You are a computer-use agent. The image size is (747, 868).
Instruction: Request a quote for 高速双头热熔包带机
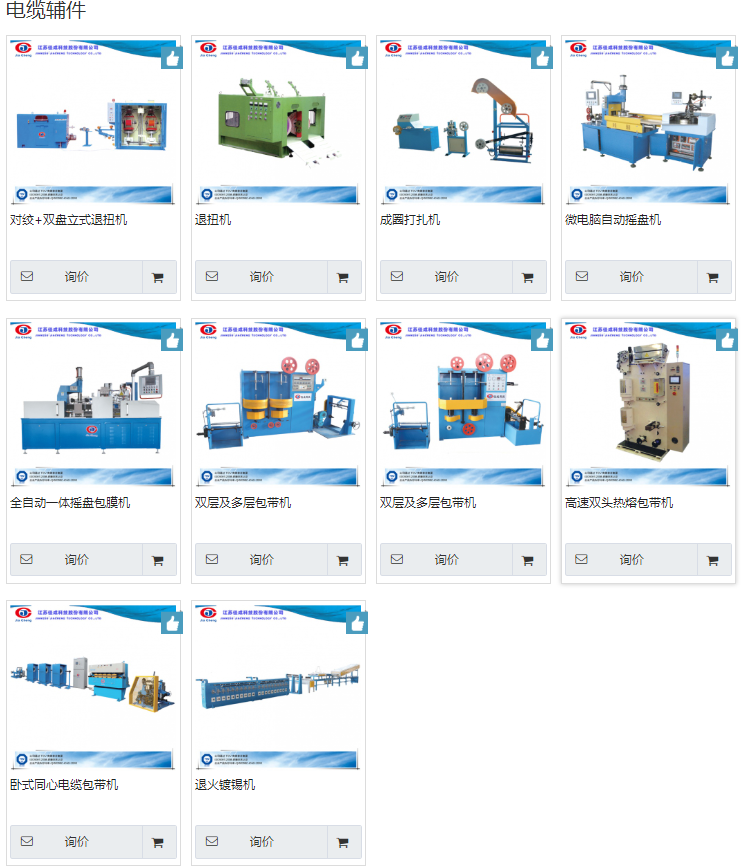tap(631, 560)
